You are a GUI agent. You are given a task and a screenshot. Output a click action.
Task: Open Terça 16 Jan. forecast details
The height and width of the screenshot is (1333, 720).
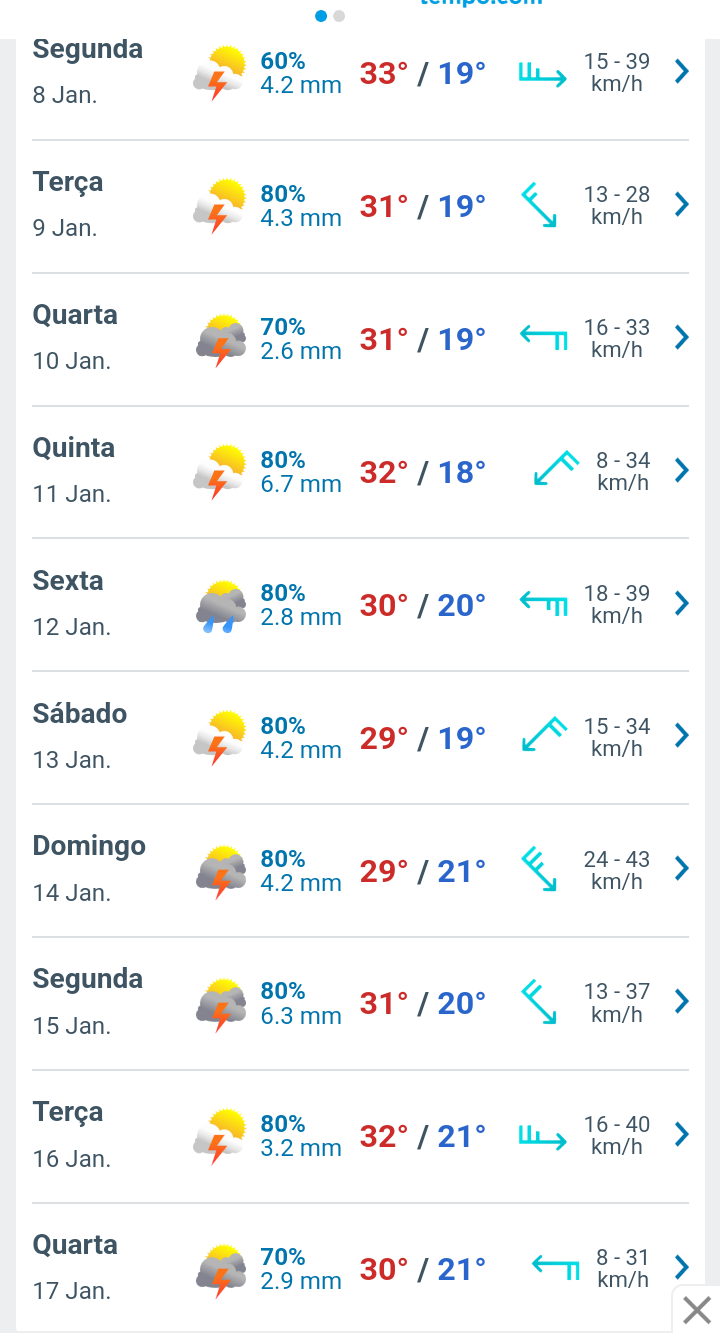tap(360, 1137)
